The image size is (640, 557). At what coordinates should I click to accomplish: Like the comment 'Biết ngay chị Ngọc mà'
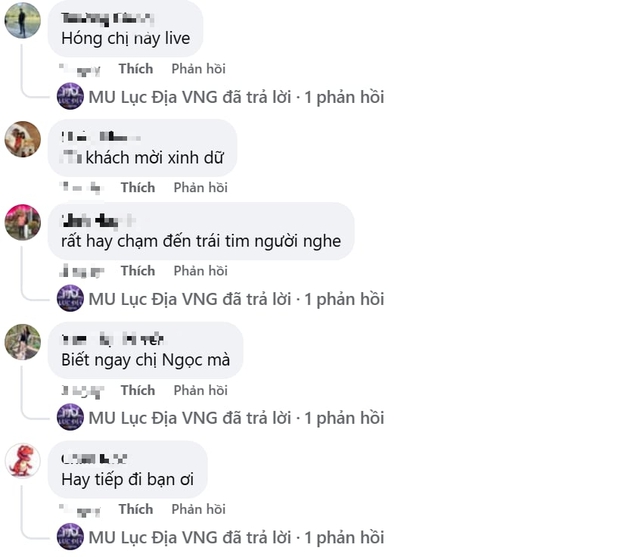[138, 390]
